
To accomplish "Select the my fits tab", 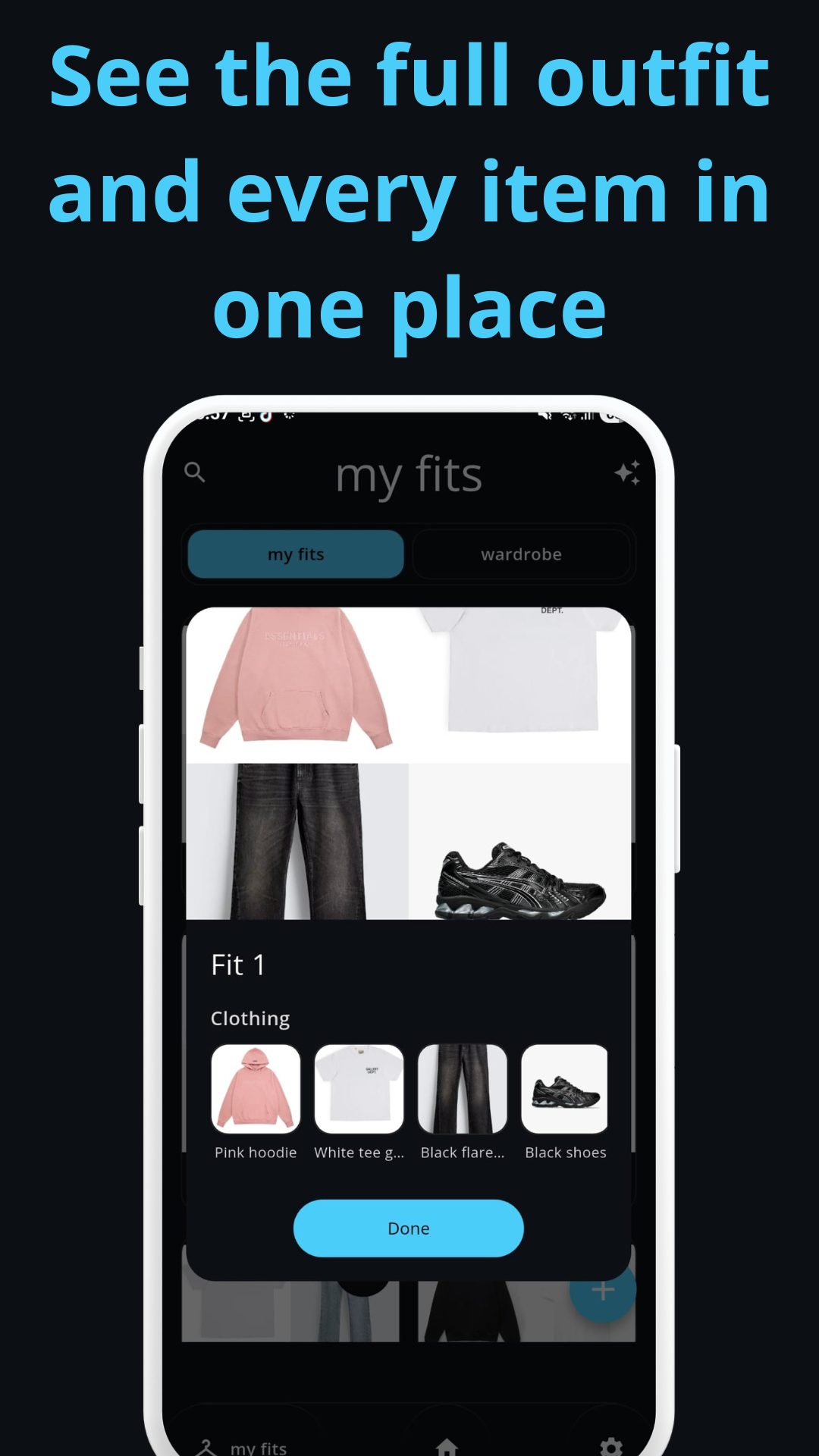I will pyautogui.click(x=295, y=554).
